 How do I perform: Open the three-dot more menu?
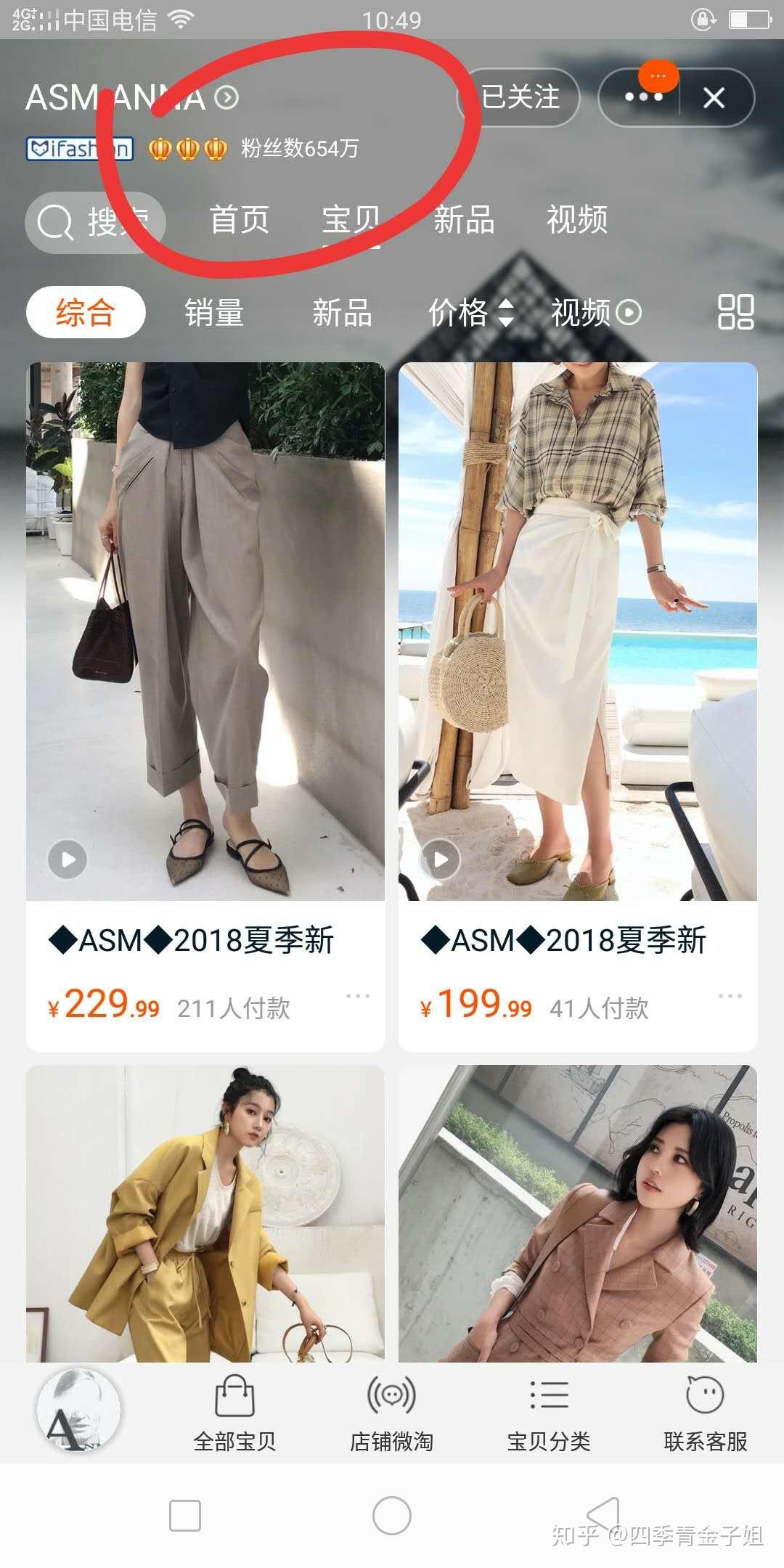coord(642,97)
